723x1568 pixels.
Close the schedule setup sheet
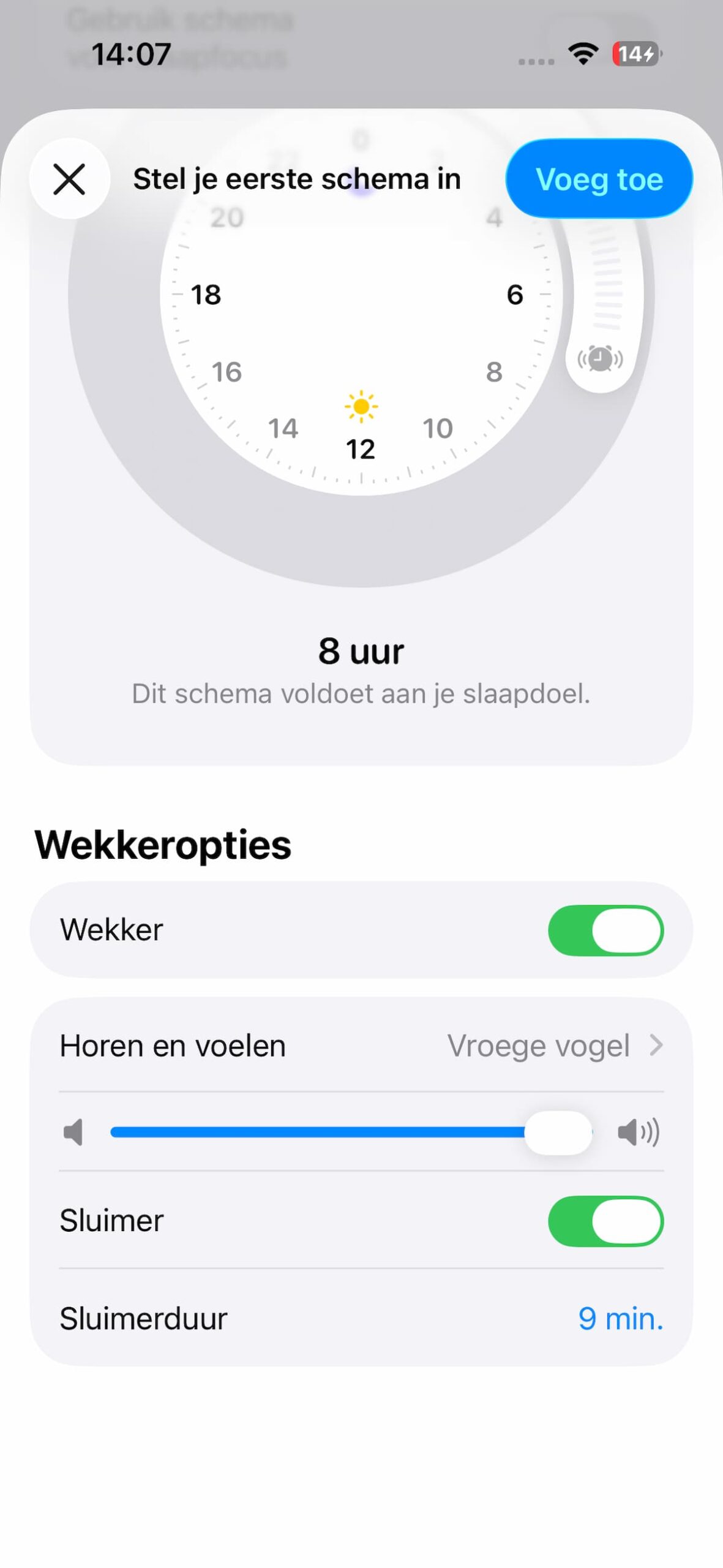(69, 179)
